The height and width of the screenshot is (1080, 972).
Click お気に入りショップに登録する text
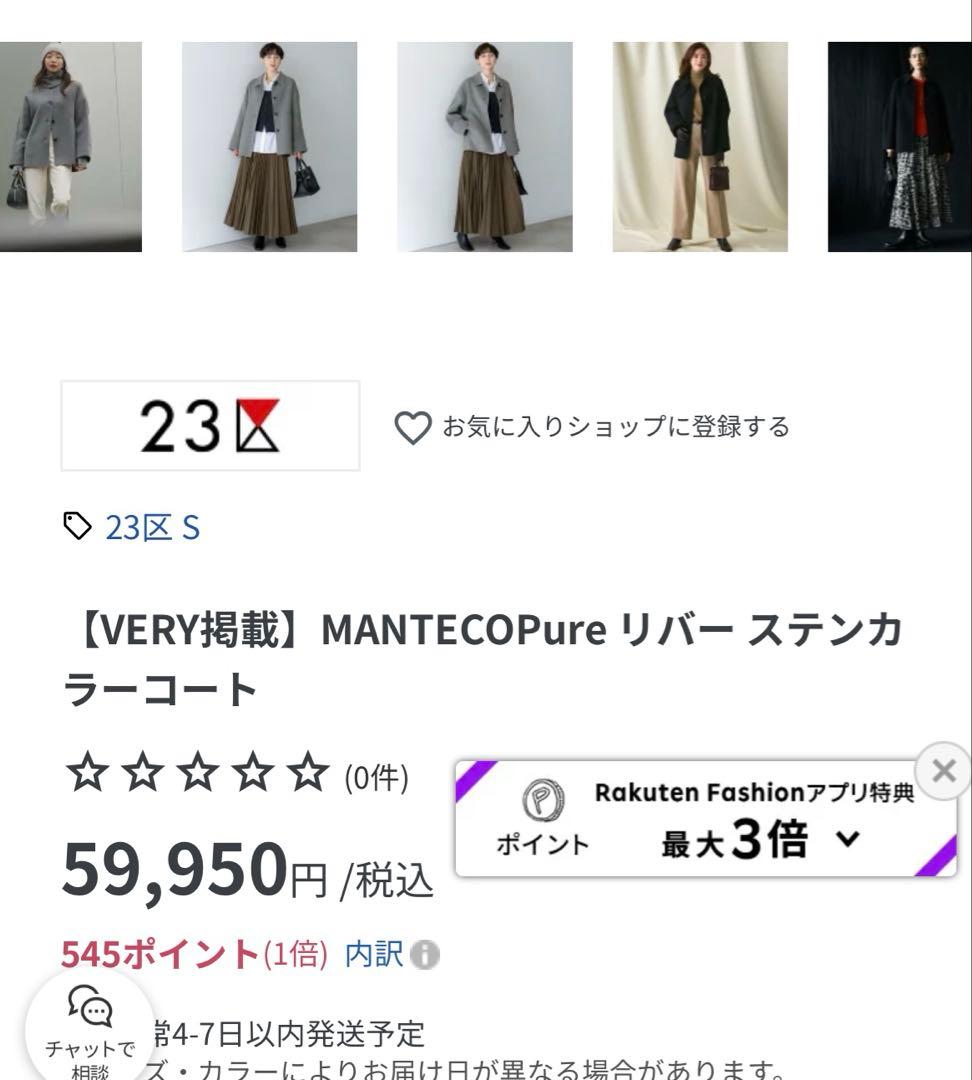click(x=615, y=426)
